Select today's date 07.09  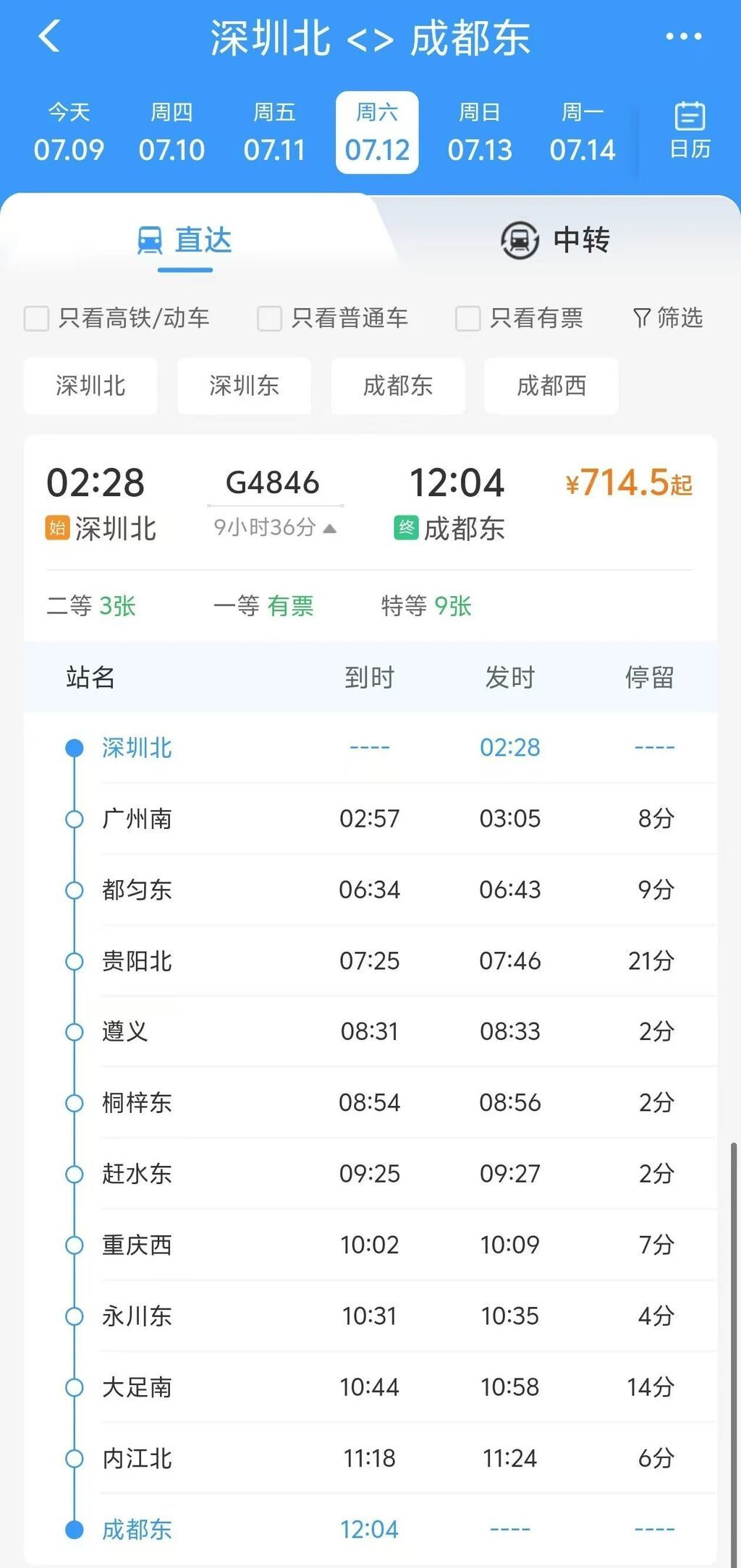click(x=69, y=133)
